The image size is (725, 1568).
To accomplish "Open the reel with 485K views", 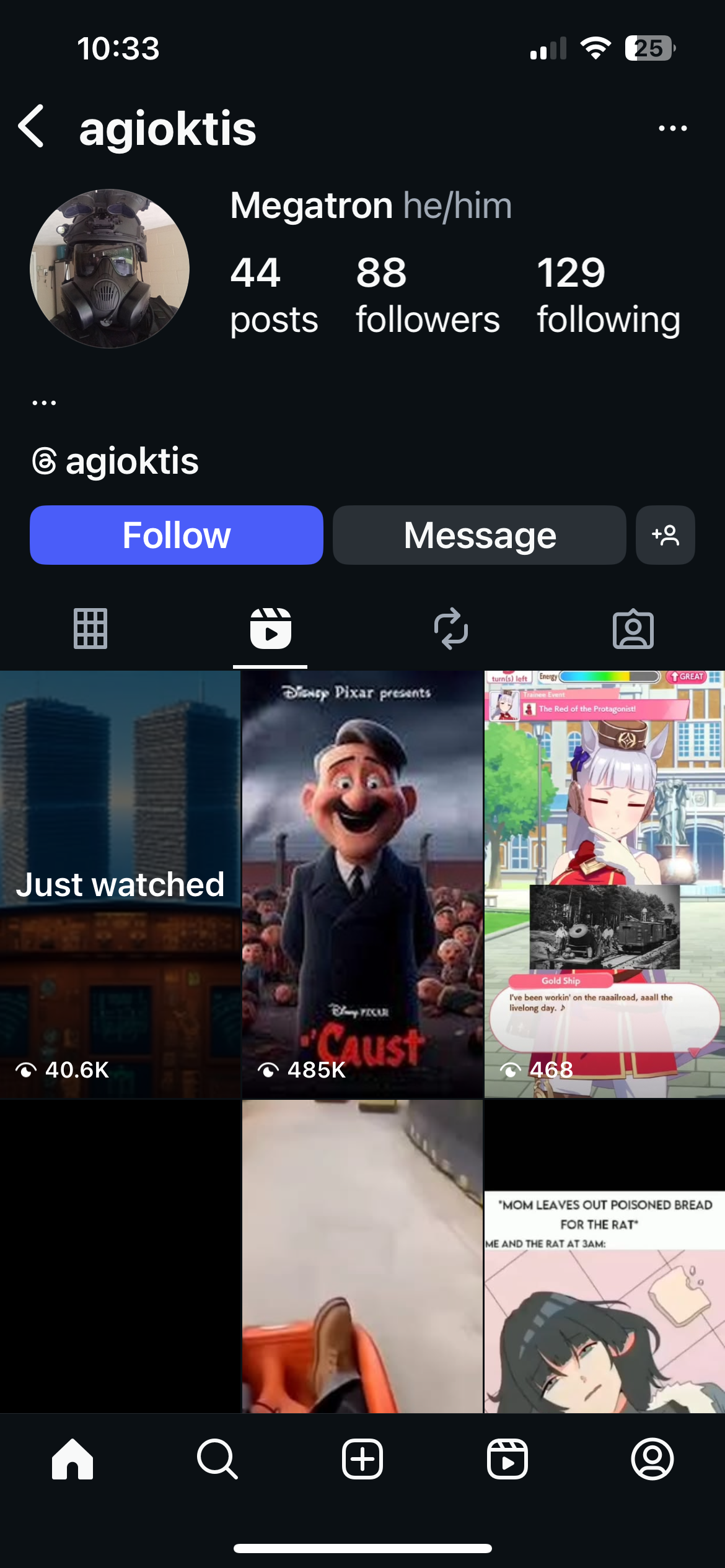I will [x=362, y=884].
